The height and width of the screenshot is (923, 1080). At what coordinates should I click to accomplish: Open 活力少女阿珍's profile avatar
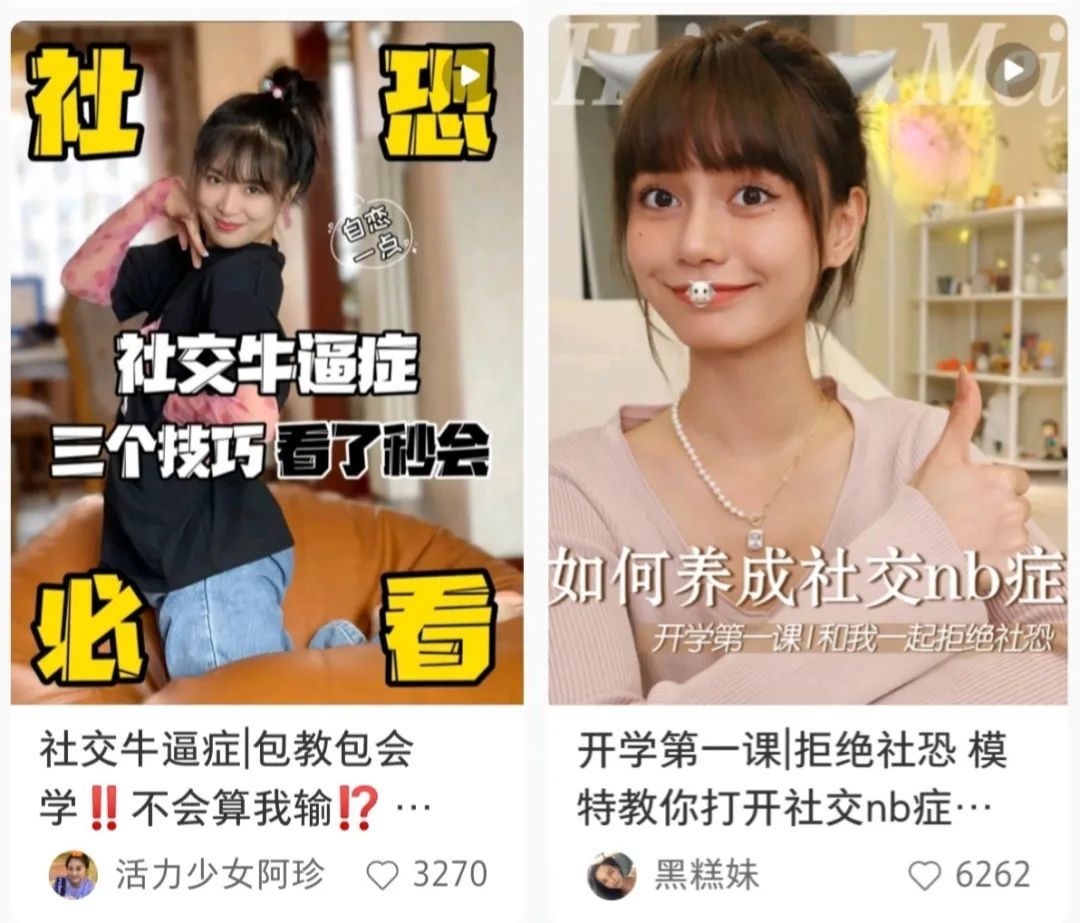pos(73,875)
